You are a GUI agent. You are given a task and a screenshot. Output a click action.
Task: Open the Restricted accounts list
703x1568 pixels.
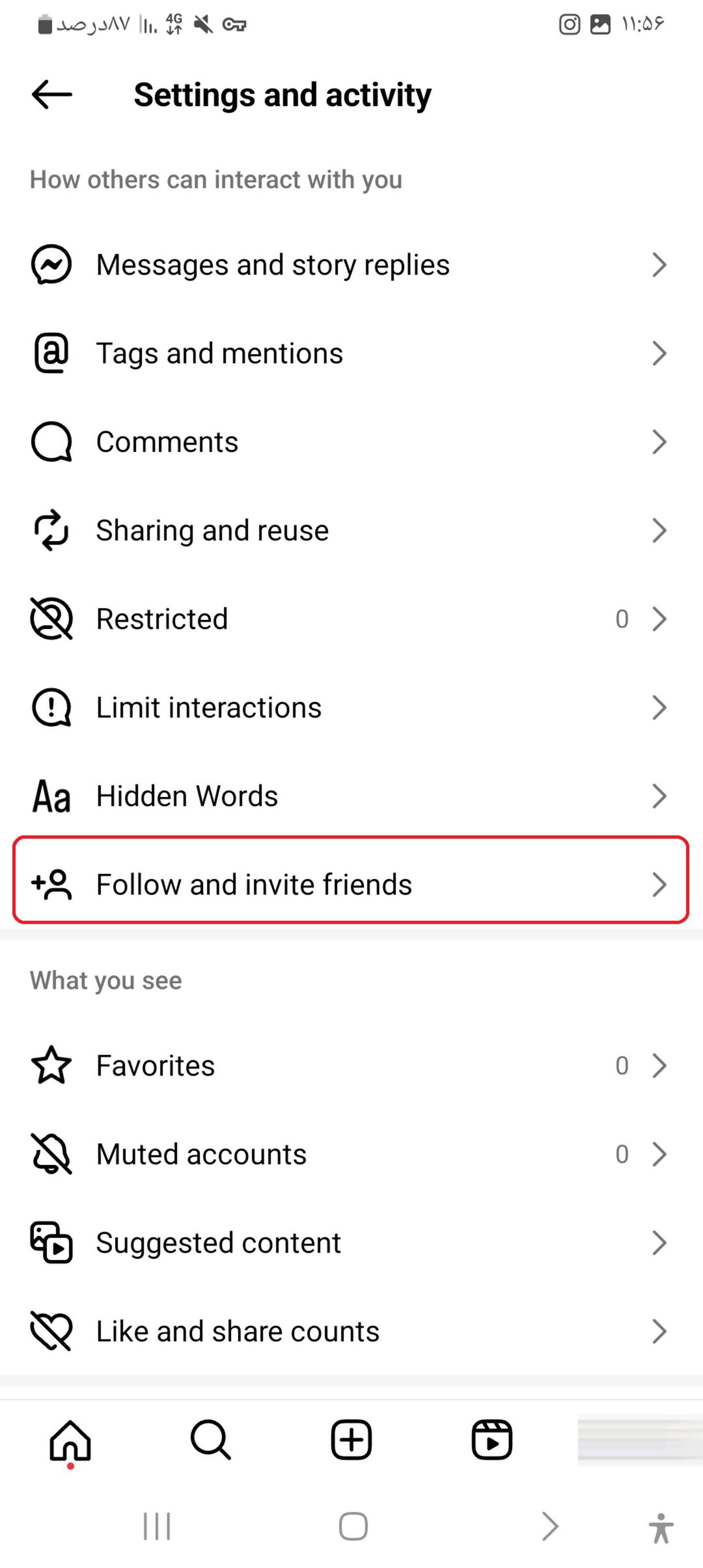[351, 619]
